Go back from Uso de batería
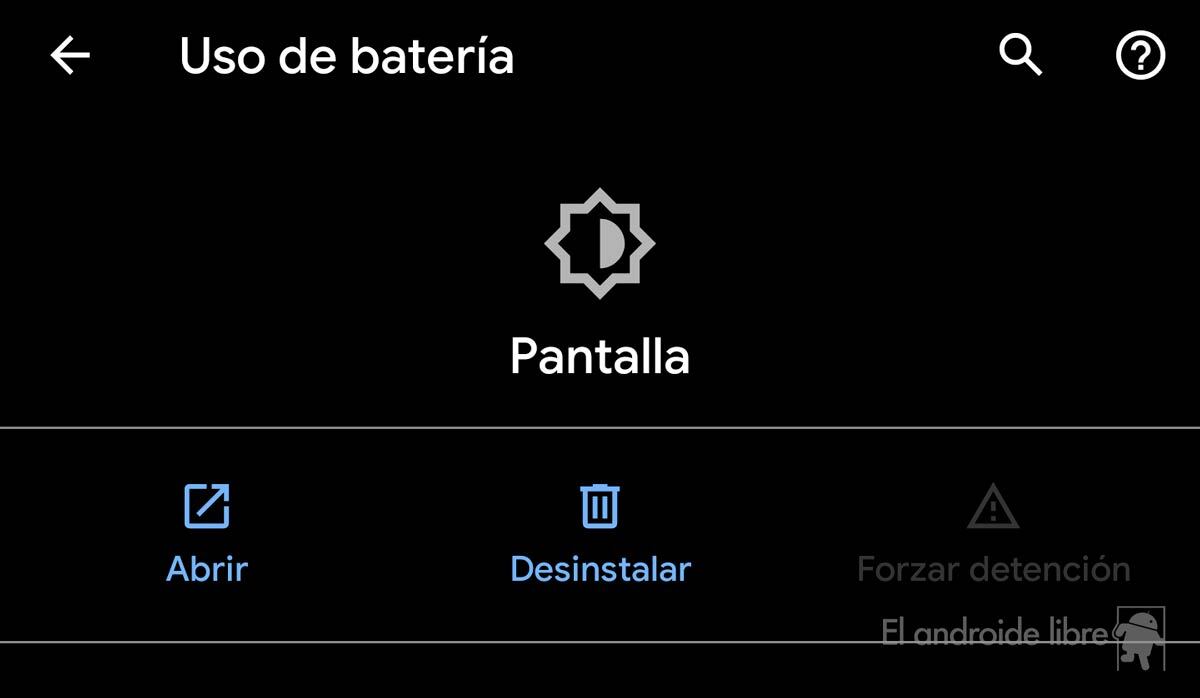This screenshot has height=698, width=1200. click(70, 56)
